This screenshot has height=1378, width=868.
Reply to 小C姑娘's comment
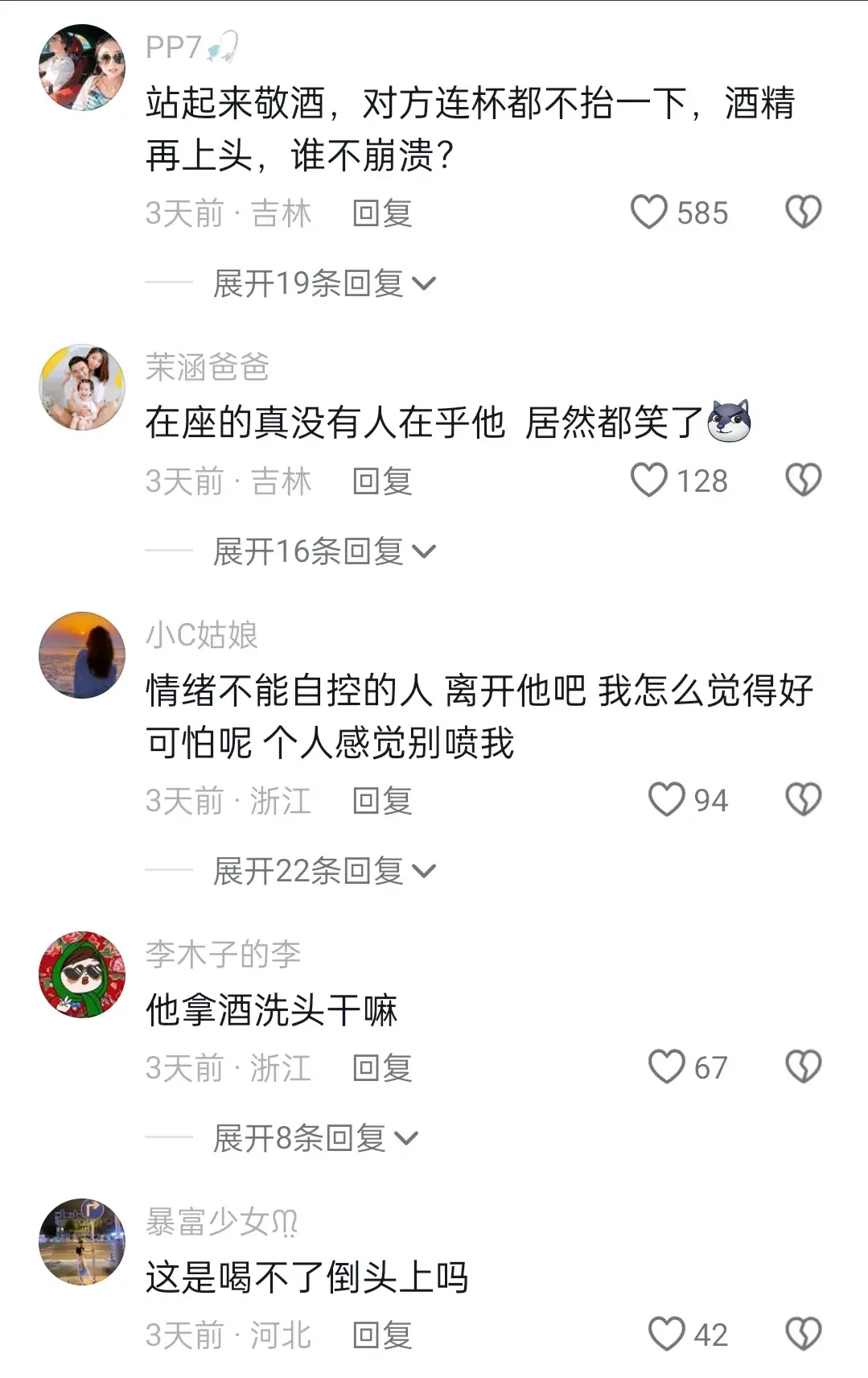pyautogui.click(x=382, y=801)
